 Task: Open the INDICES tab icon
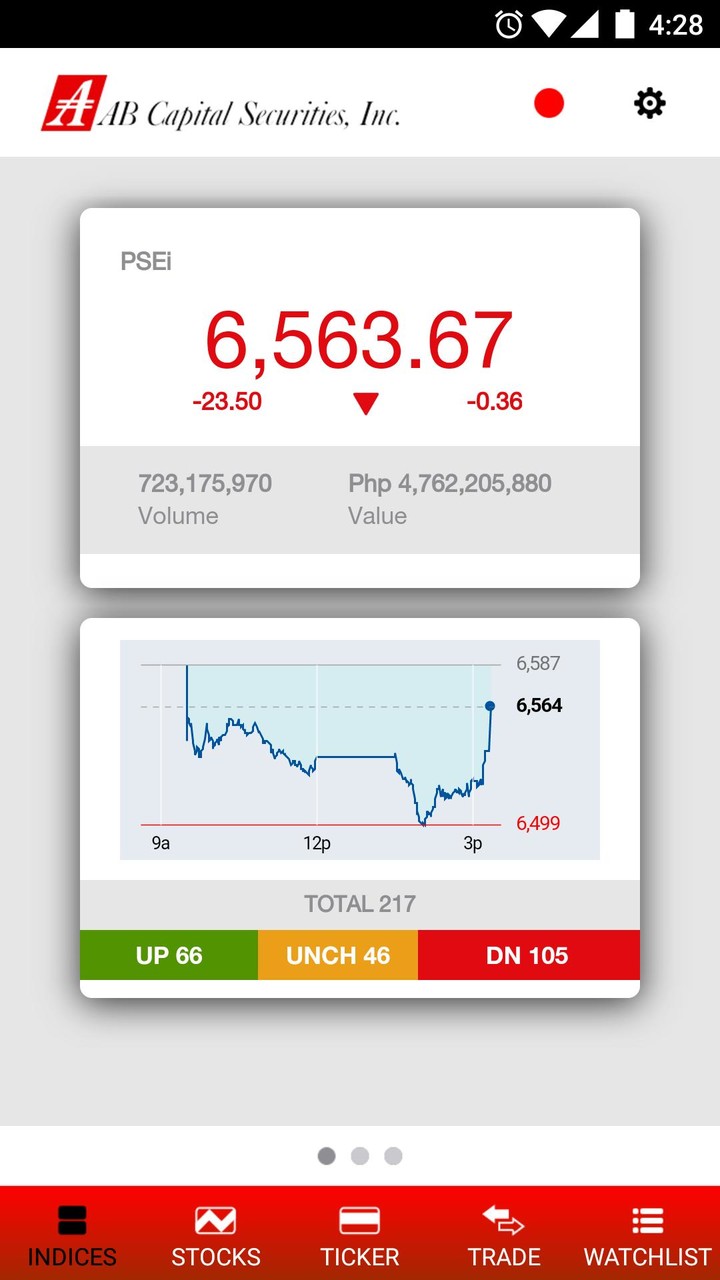(71, 1219)
